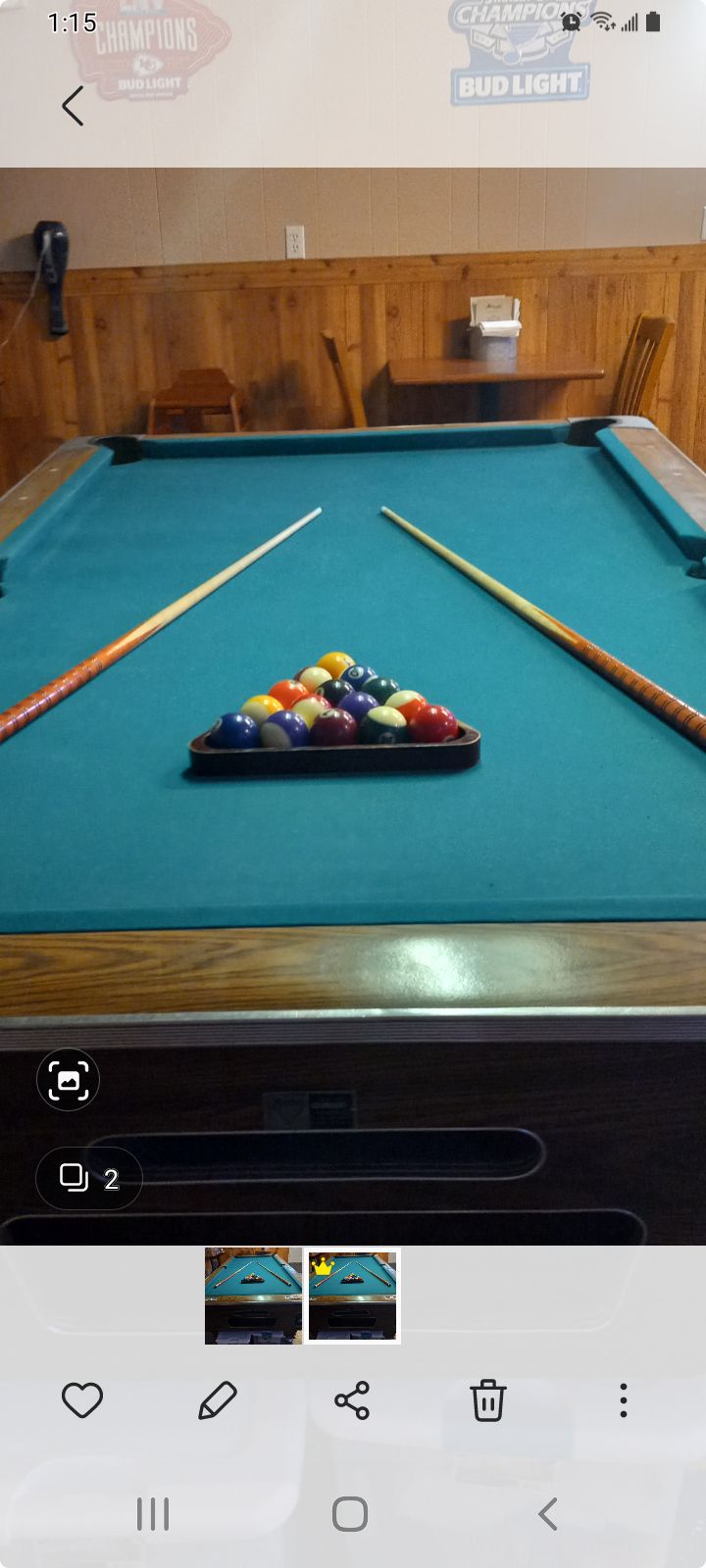Select the first thumbnail without the crown
This screenshot has height=1568, width=706.
[x=253, y=1295]
